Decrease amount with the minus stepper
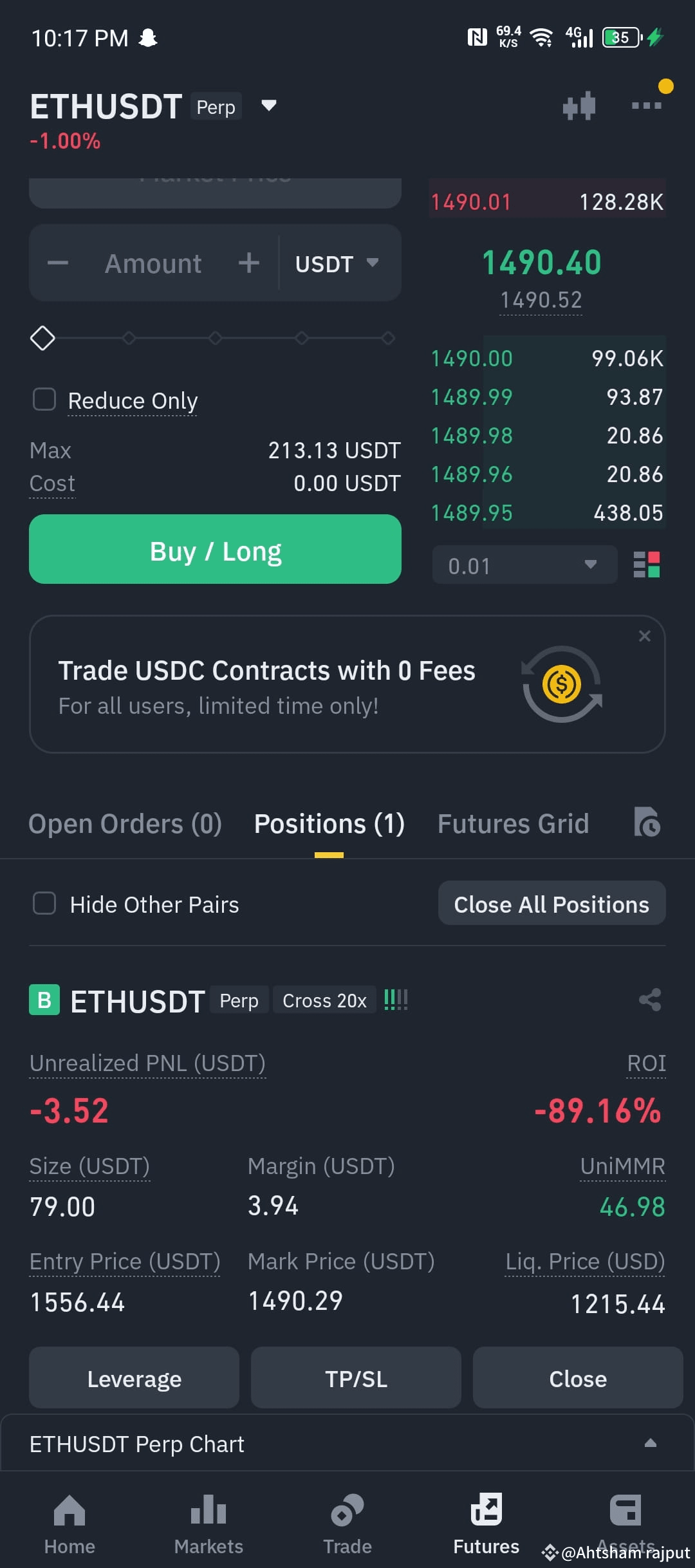Screen dimensions: 695x1568 tap(58, 263)
